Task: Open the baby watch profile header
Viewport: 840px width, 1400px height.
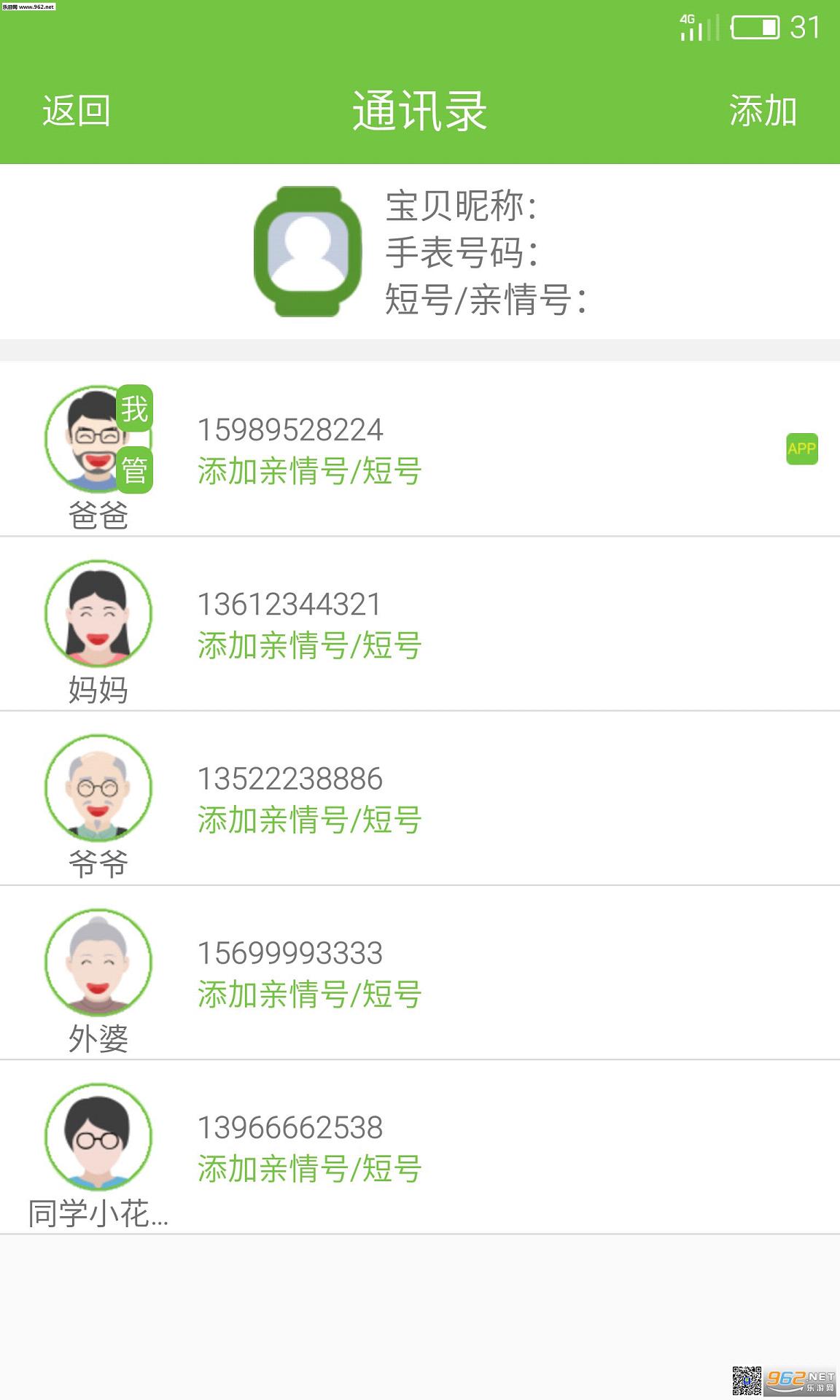Action: coord(420,252)
